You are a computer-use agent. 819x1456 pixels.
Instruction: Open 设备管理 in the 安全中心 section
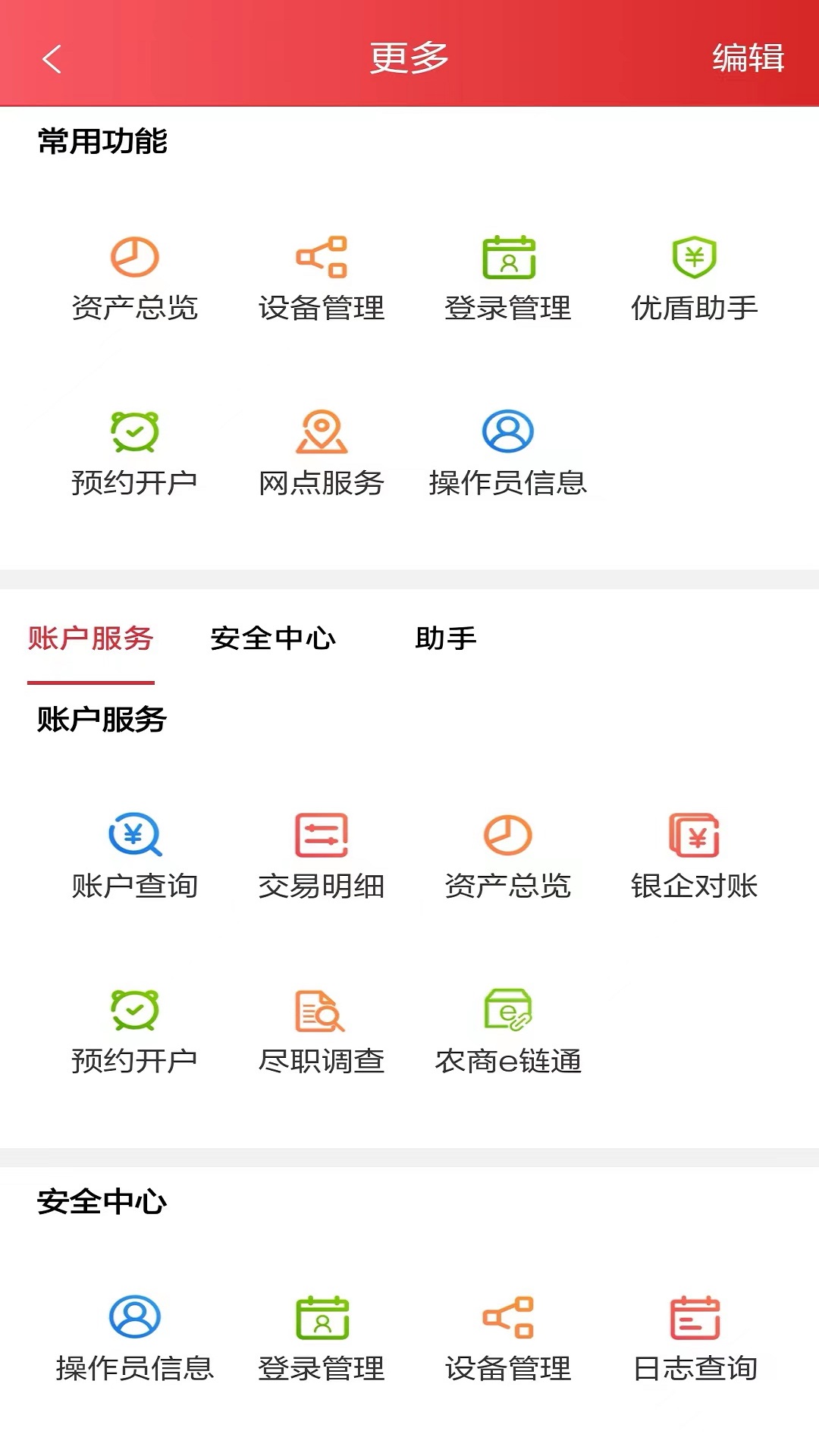[x=508, y=1338]
